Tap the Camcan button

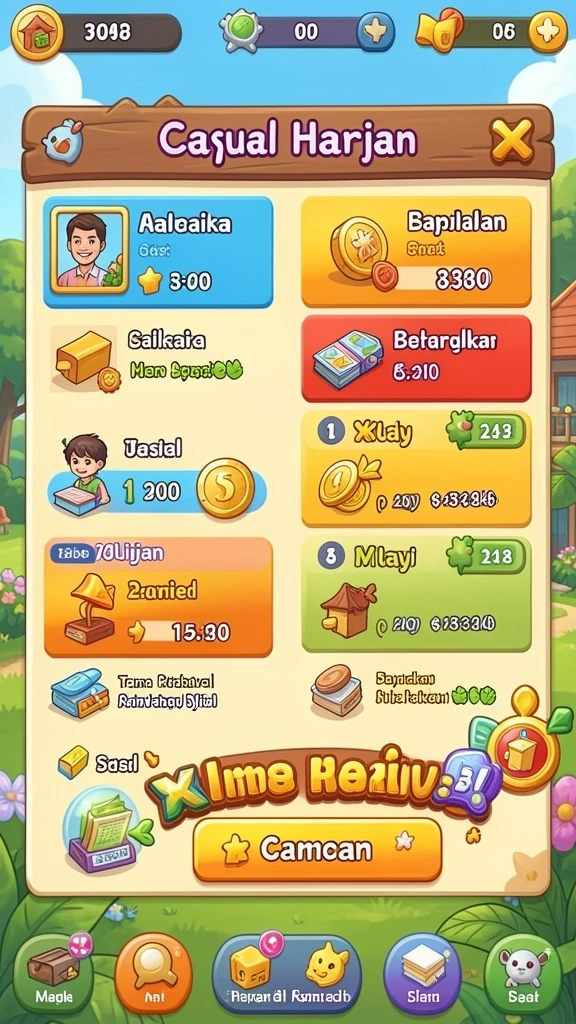317,849
